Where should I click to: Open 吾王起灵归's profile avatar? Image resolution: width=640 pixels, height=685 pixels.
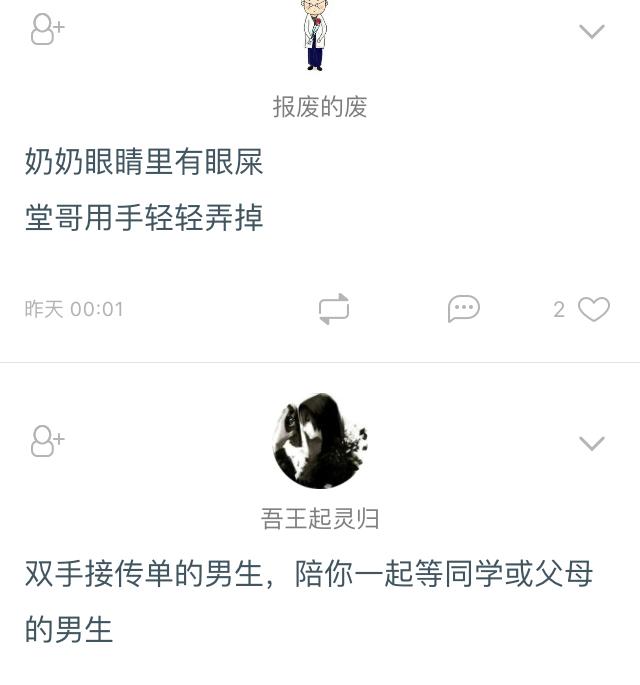pos(320,441)
